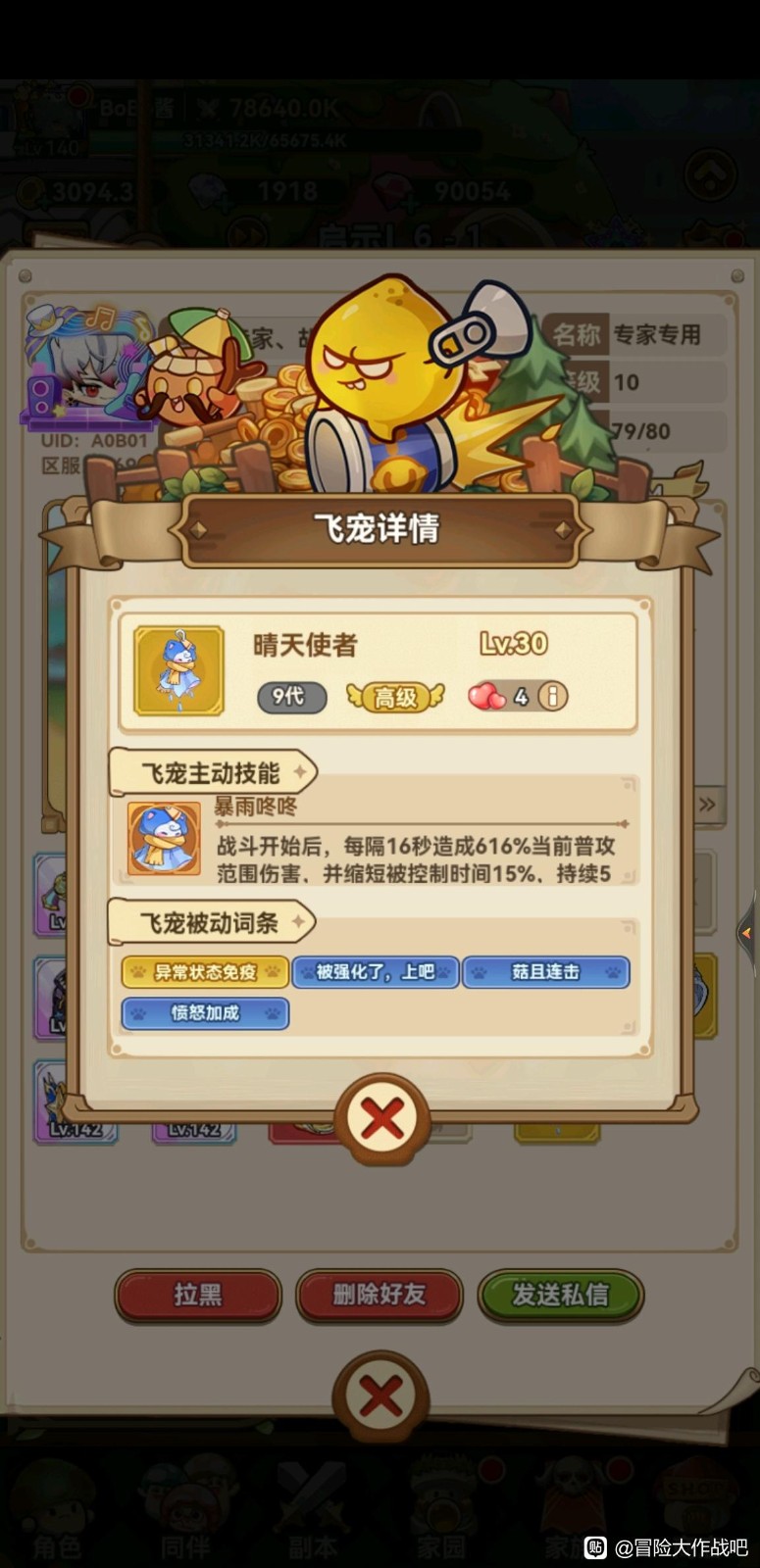760x1568 pixels.
Task: Tap the 愤怒加成 passive trait chip
Action: (205, 1012)
